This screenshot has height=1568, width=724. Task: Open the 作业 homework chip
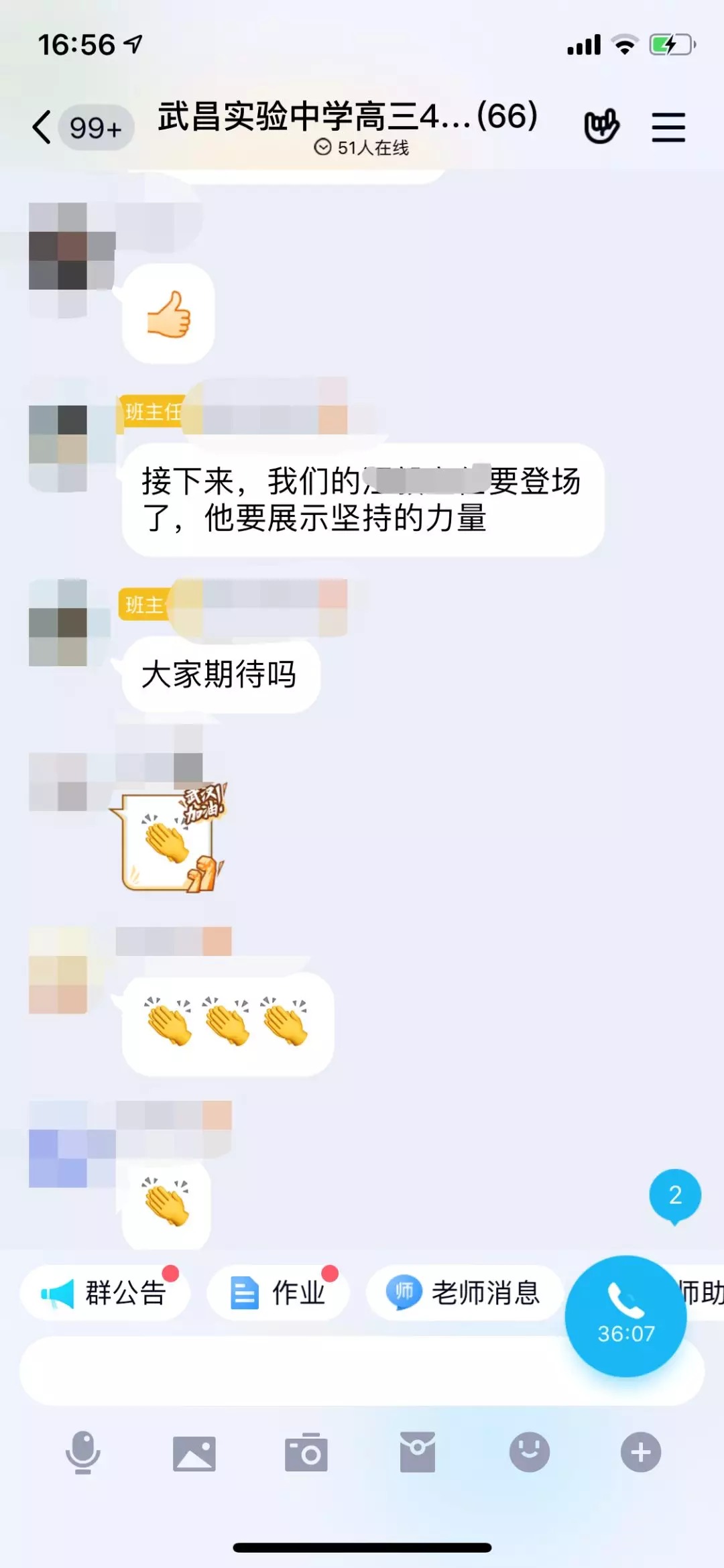coord(278,1292)
